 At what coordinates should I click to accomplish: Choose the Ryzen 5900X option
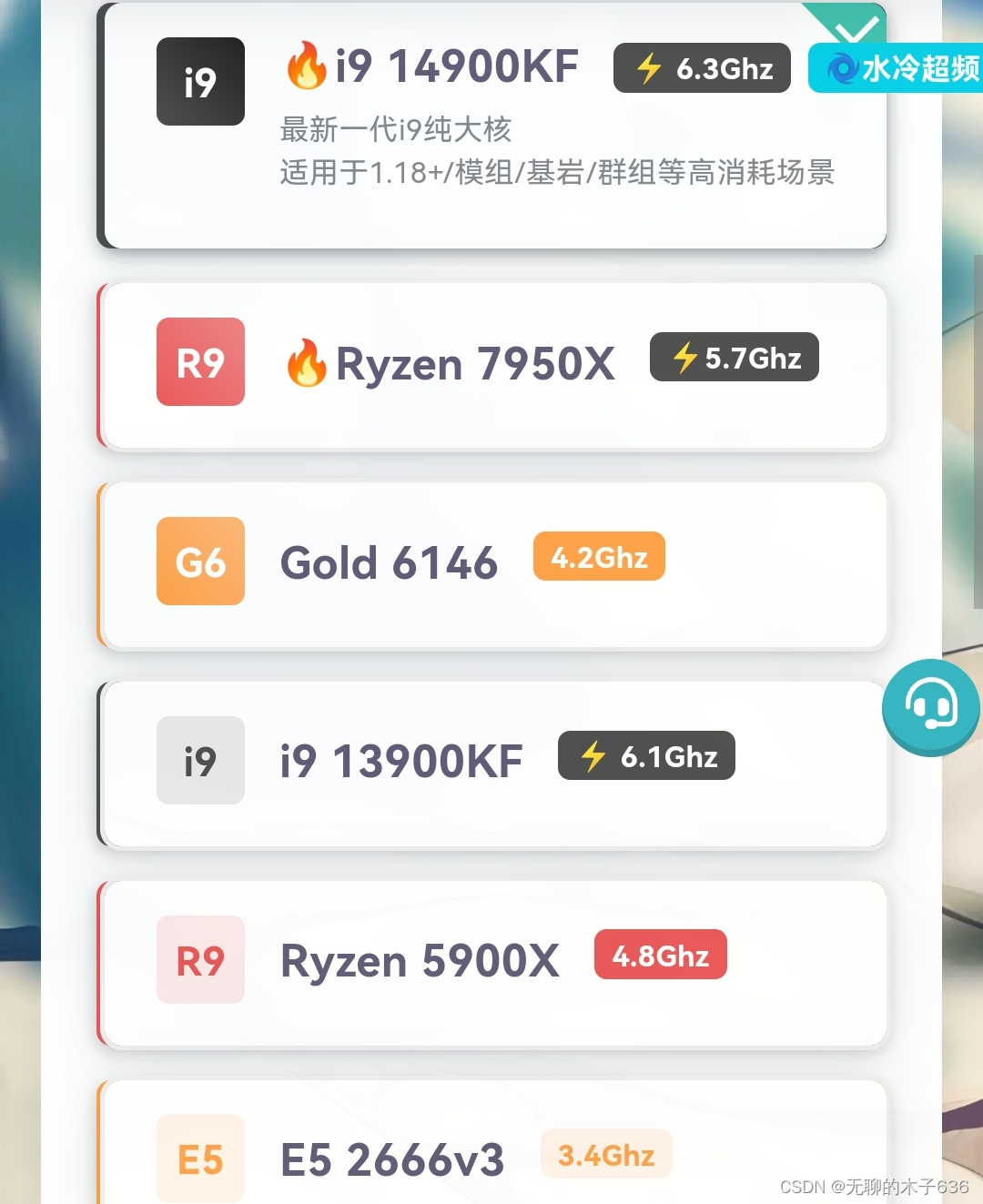coord(491,964)
